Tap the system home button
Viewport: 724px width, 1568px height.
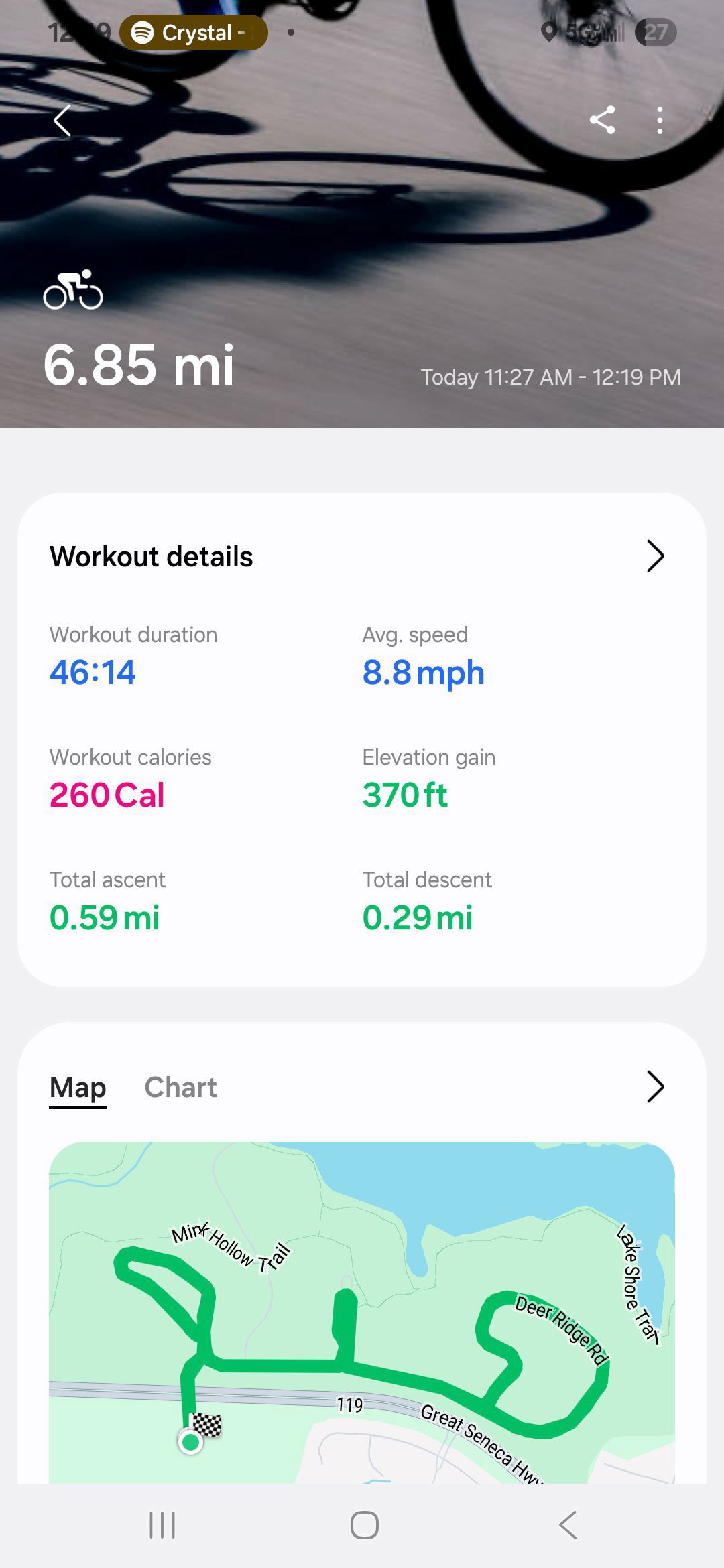pos(364,1525)
